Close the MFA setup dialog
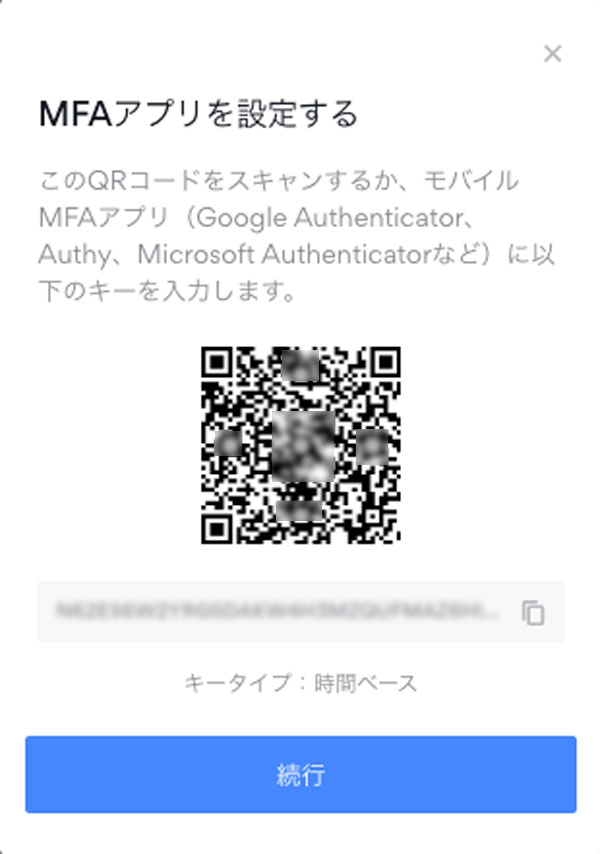The image size is (600, 854). click(x=552, y=54)
